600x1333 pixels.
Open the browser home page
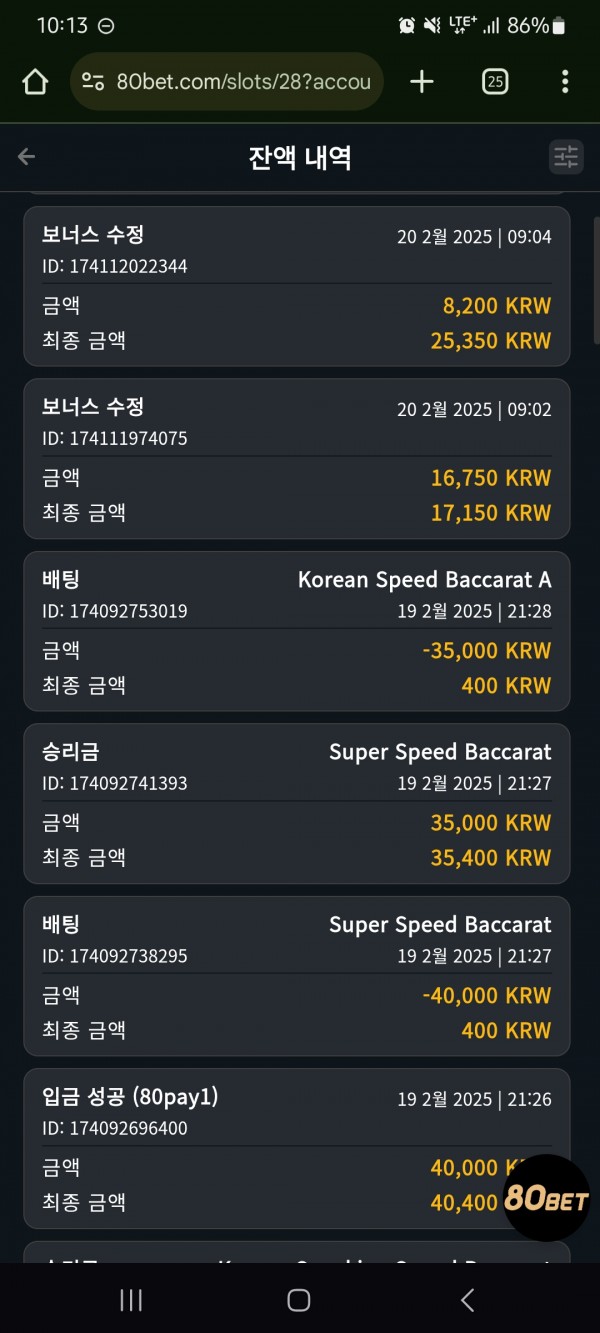click(x=35, y=82)
